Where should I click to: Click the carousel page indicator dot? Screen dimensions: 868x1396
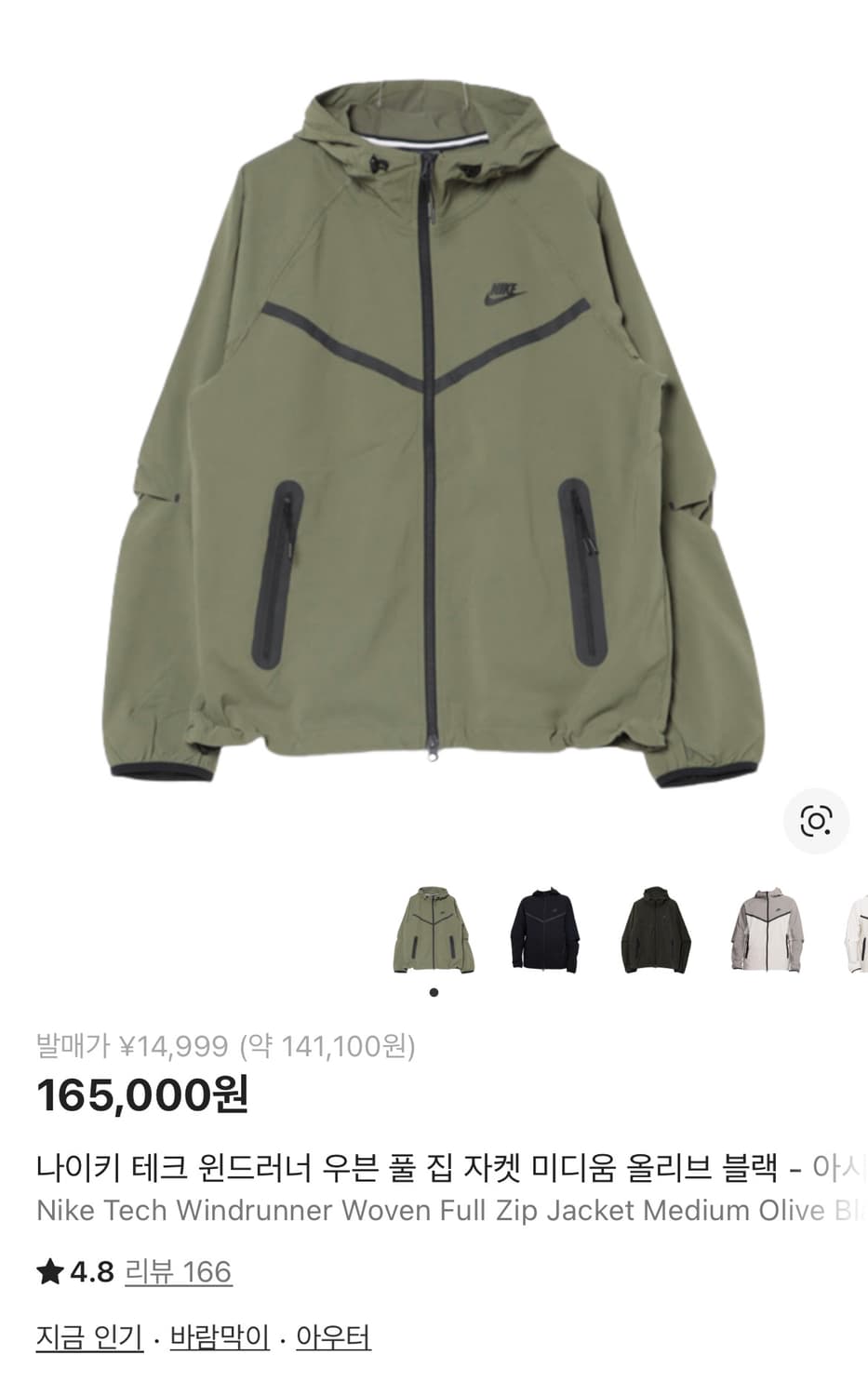[x=434, y=992]
